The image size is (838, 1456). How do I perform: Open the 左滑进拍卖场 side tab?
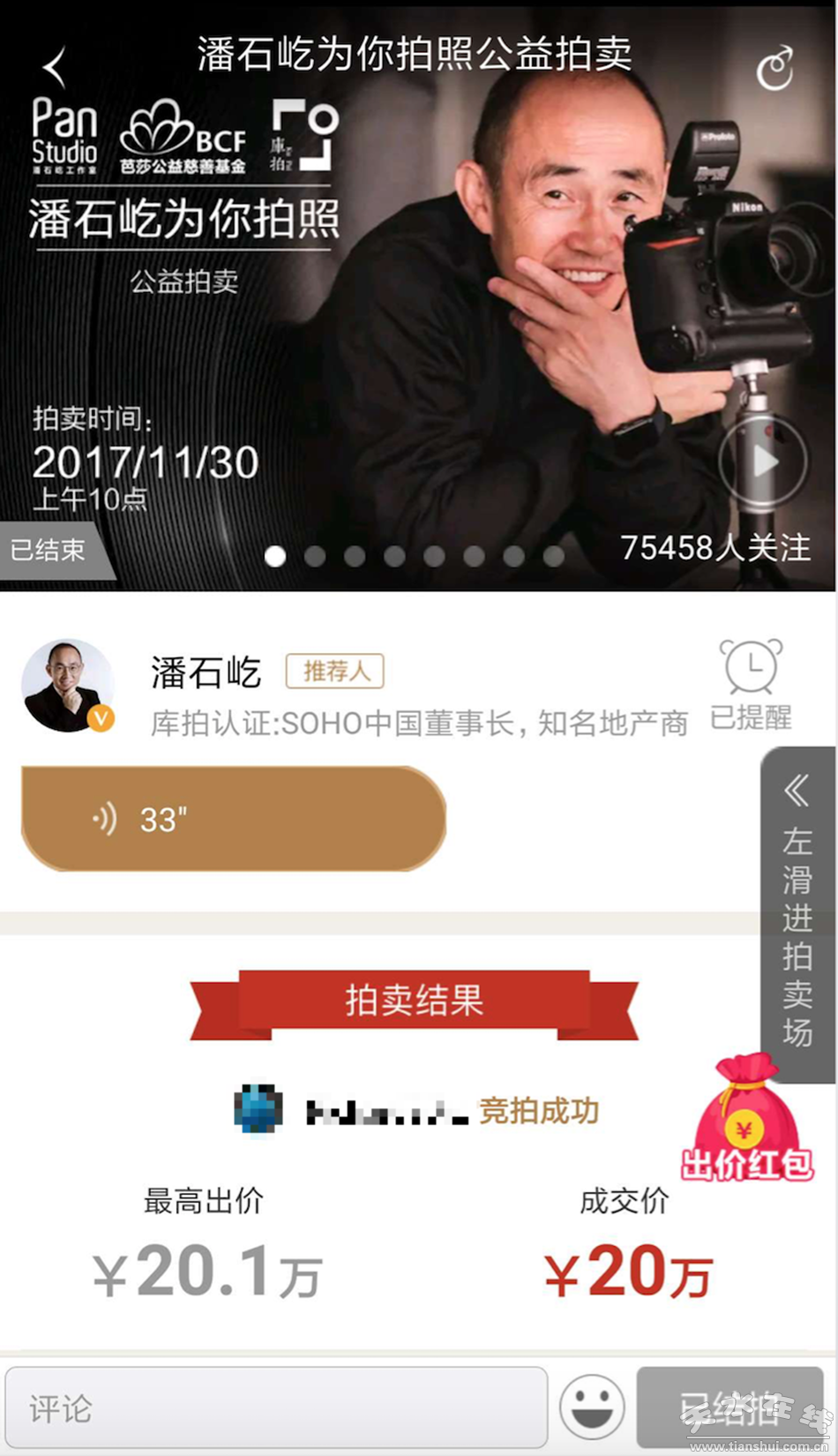tap(797, 913)
